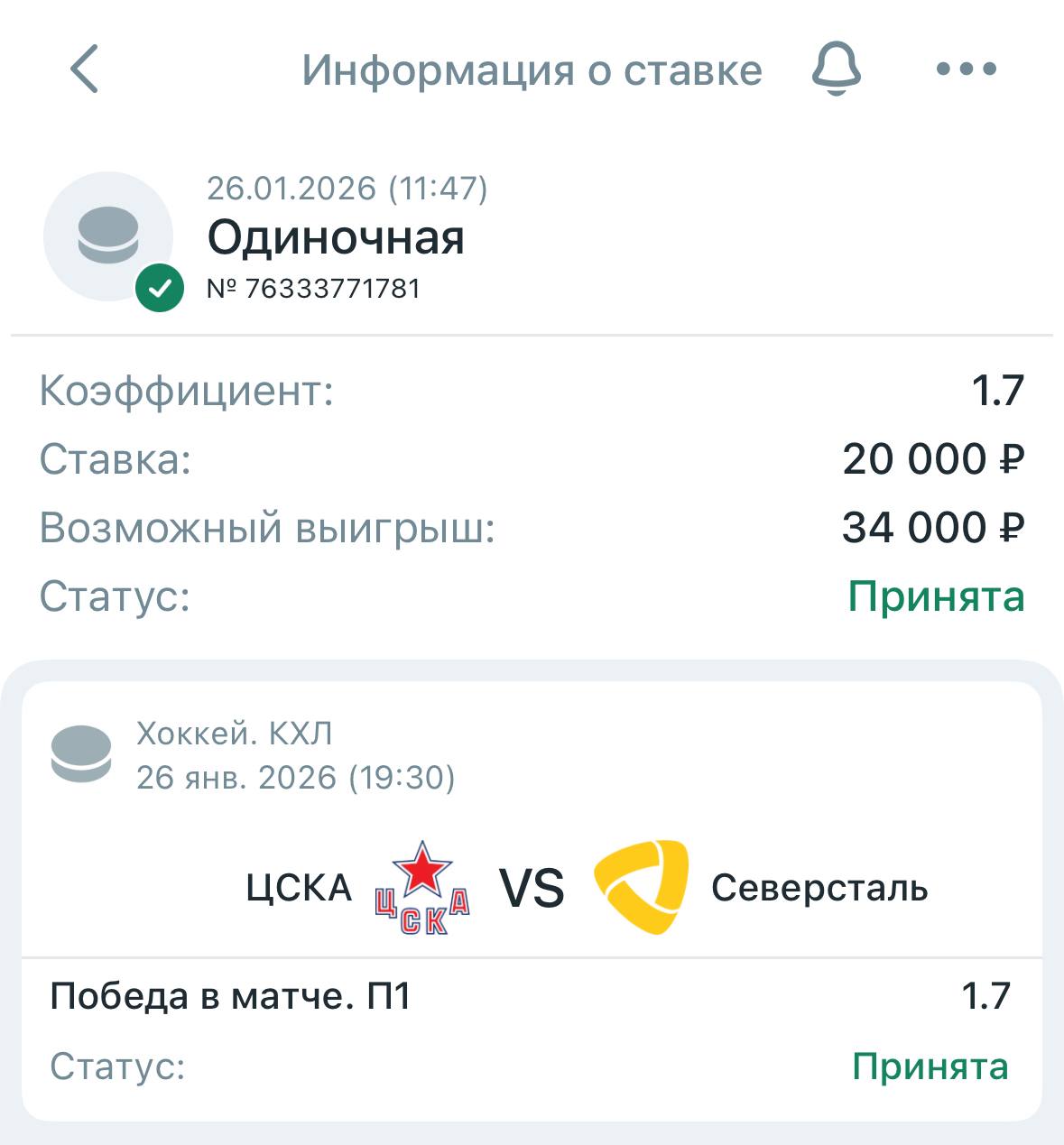Viewport: 1064px width, 1145px height.
Task: Open the three-dot overflow menu
Action: pyautogui.click(x=966, y=69)
